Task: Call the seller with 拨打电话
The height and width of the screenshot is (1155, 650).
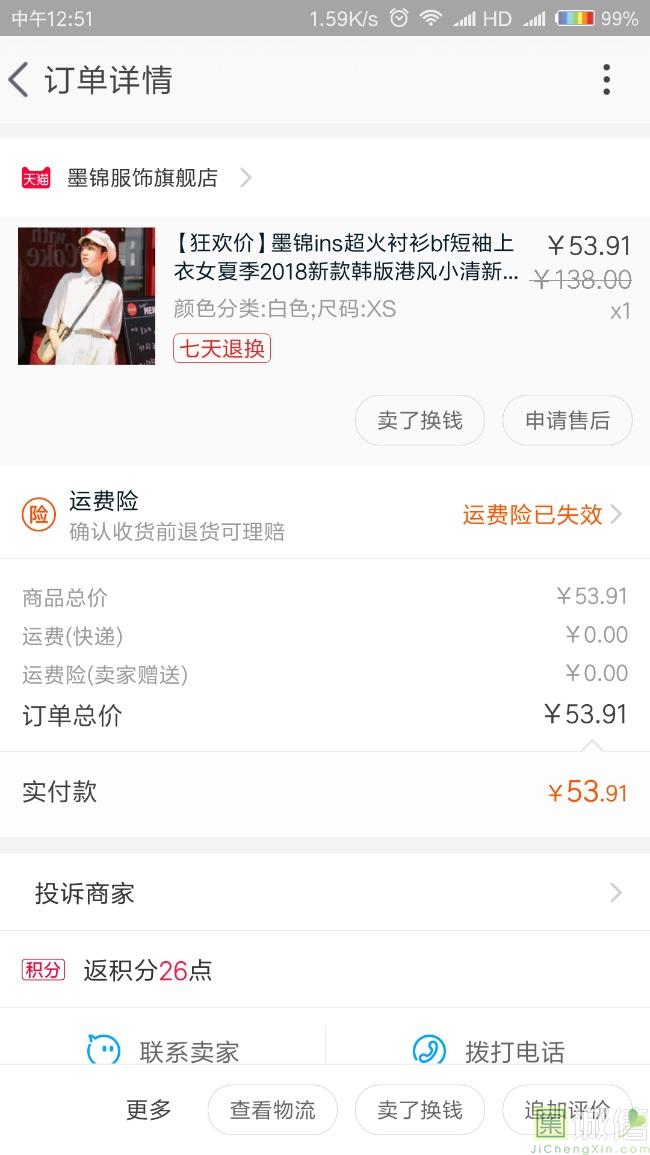Action: pyautogui.click(x=490, y=1050)
